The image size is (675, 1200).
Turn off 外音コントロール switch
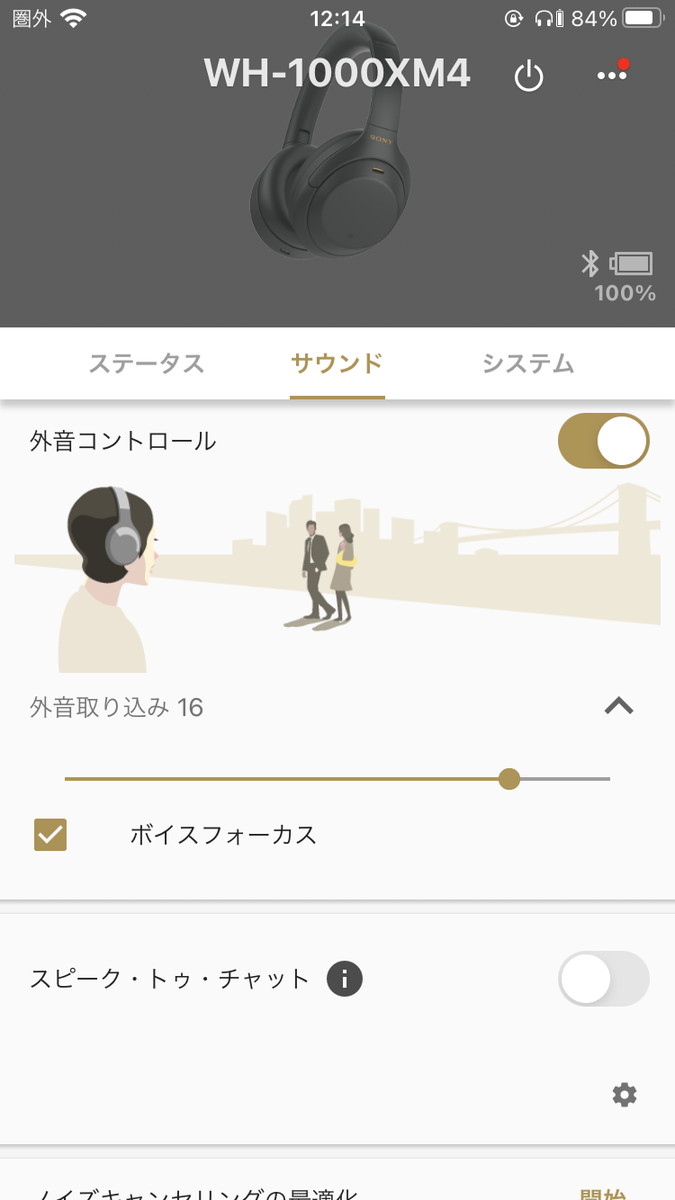point(603,441)
